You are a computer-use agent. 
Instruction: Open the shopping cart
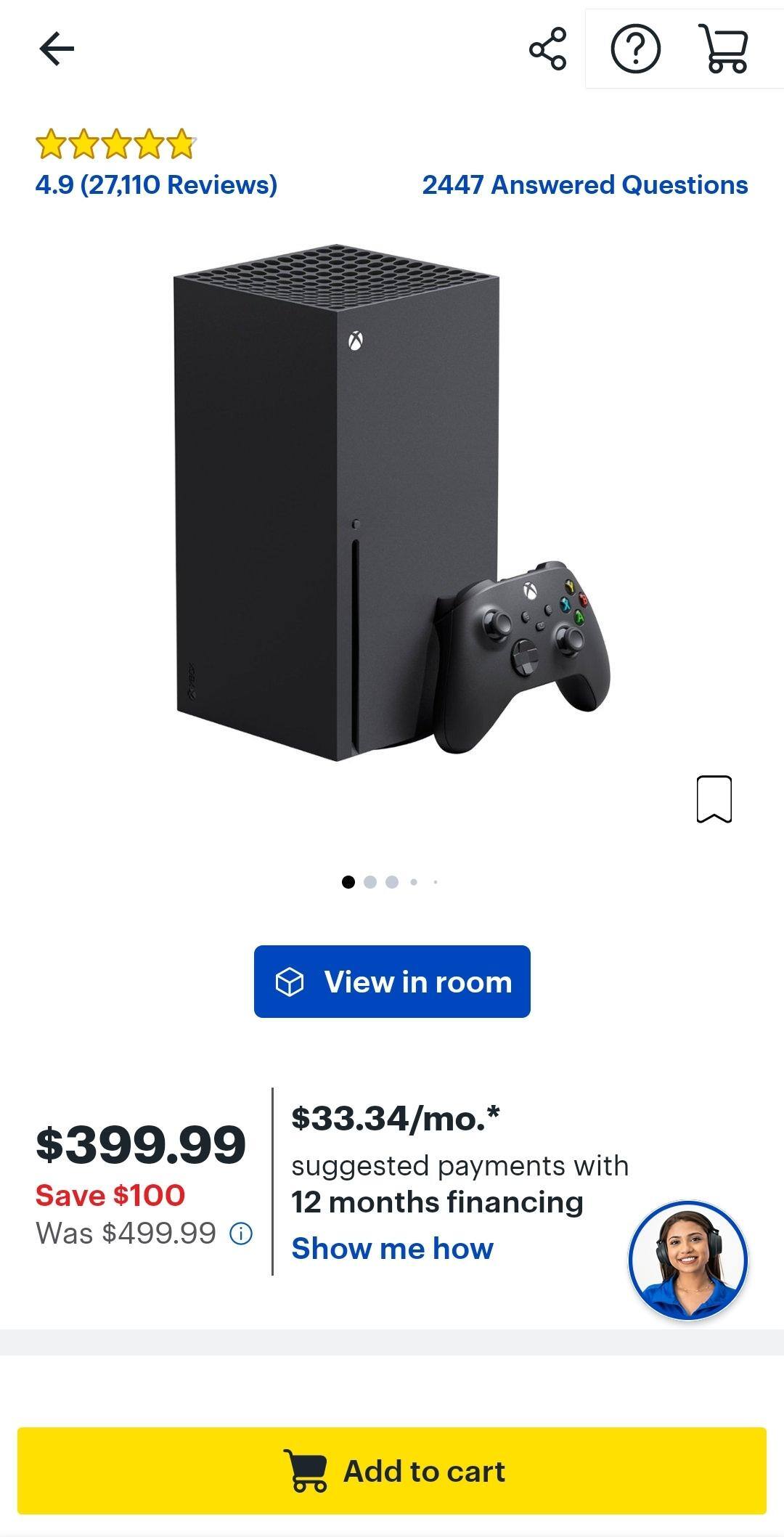(x=724, y=49)
